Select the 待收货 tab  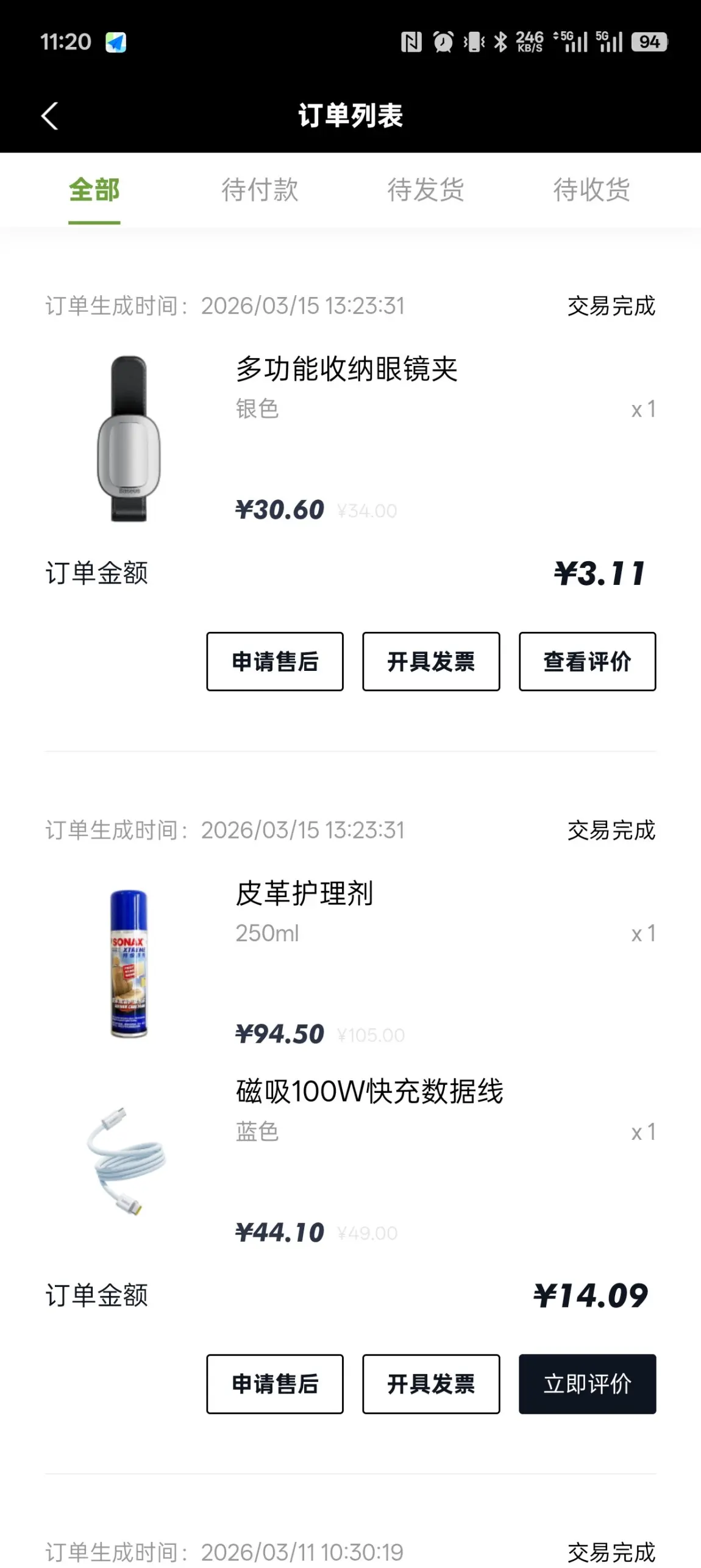coord(591,190)
